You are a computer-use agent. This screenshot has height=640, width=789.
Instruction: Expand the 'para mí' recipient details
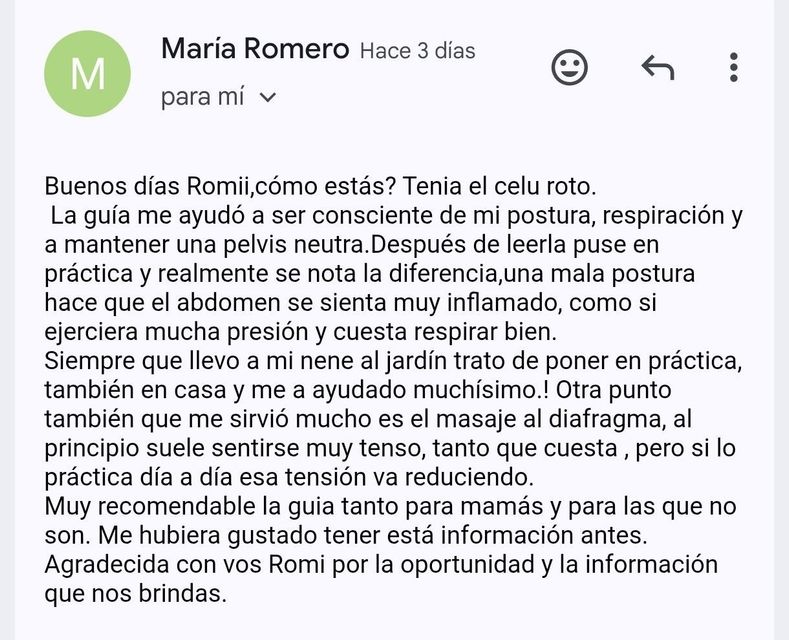[x=267, y=97]
